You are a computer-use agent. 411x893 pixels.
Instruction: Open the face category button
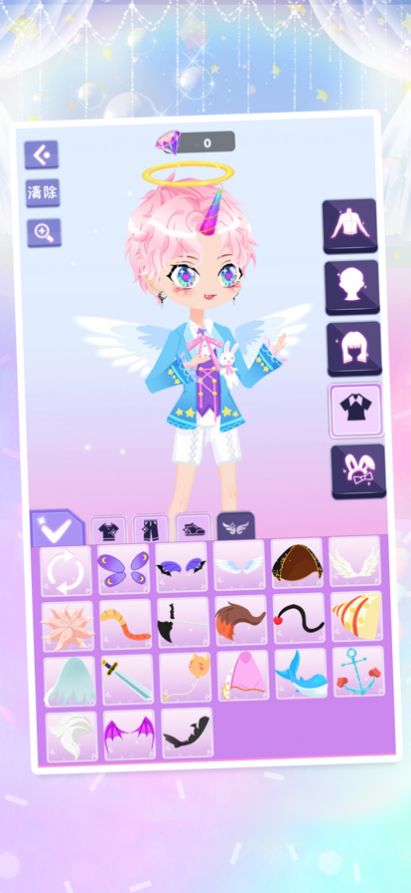pos(352,287)
